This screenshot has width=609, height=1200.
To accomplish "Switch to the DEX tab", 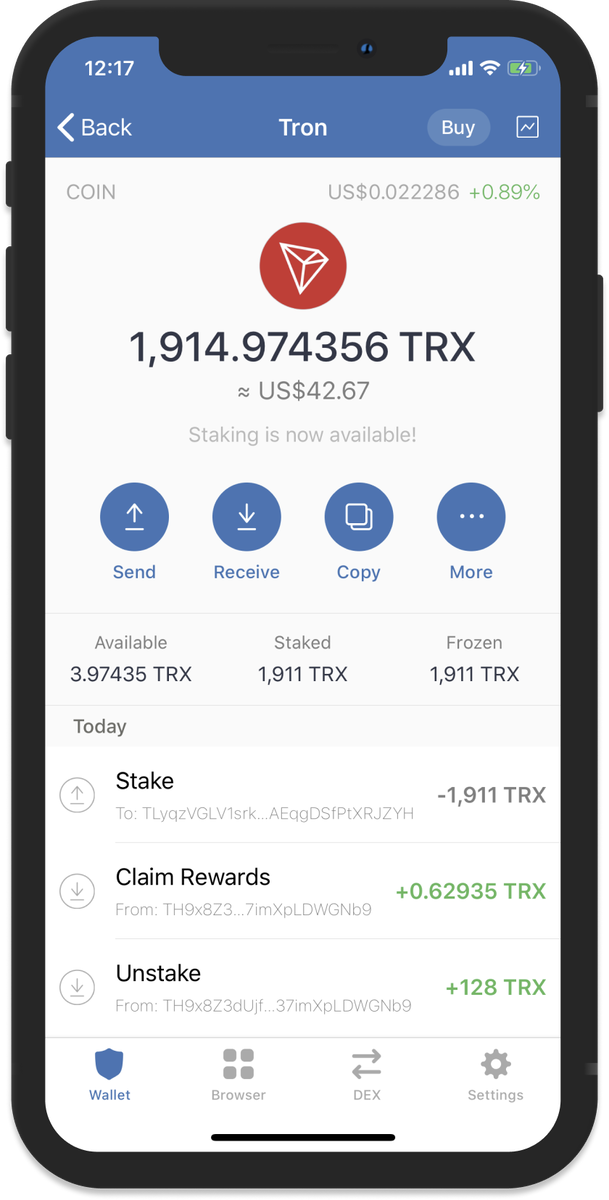I will point(367,1075).
